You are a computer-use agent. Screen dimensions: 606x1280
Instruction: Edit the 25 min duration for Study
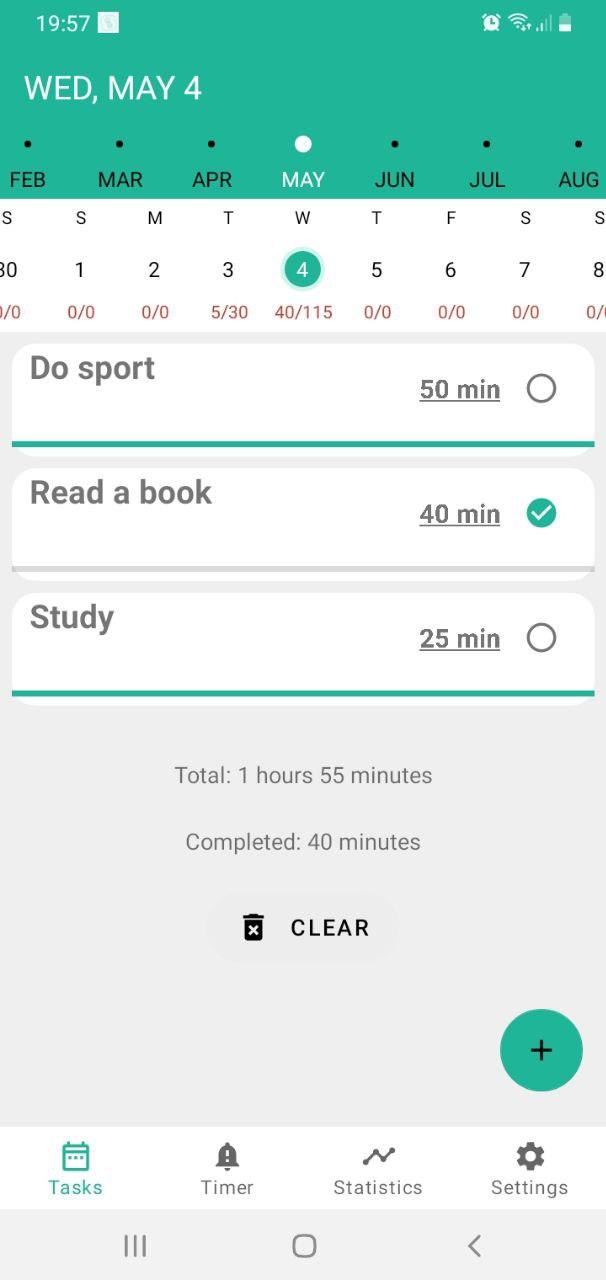coord(459,639)
